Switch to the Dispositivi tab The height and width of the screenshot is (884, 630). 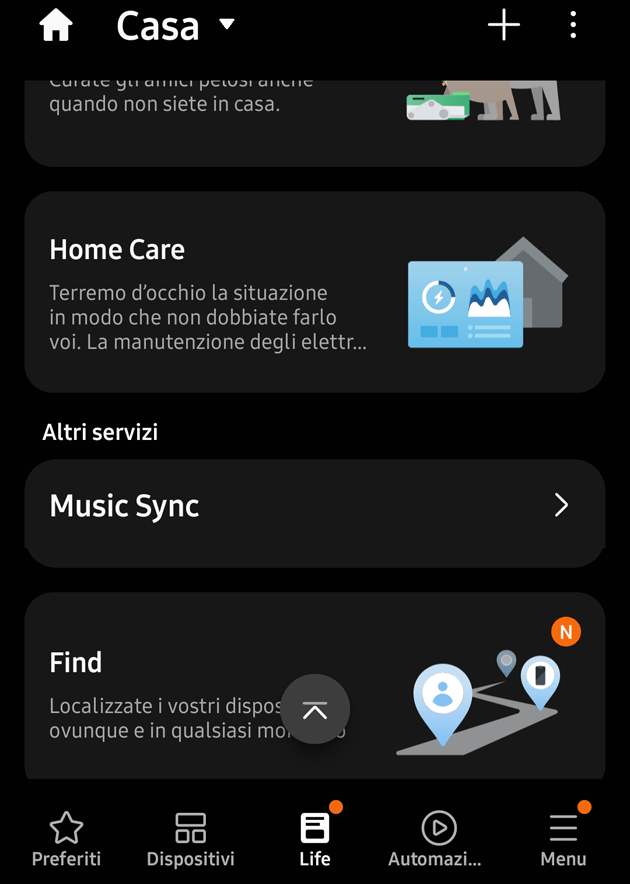point(190,839)
